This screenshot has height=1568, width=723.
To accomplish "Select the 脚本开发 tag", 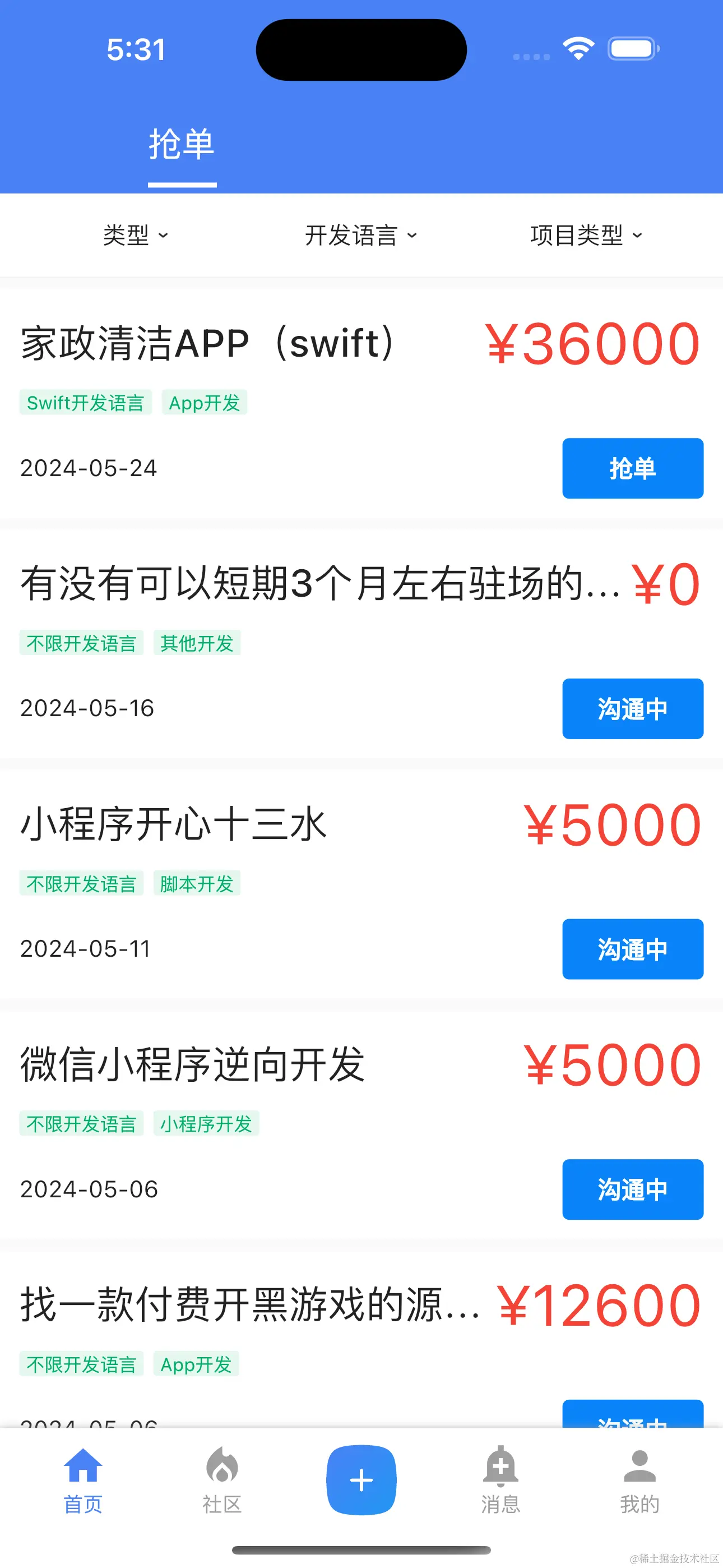I will (x=197, y=883).
